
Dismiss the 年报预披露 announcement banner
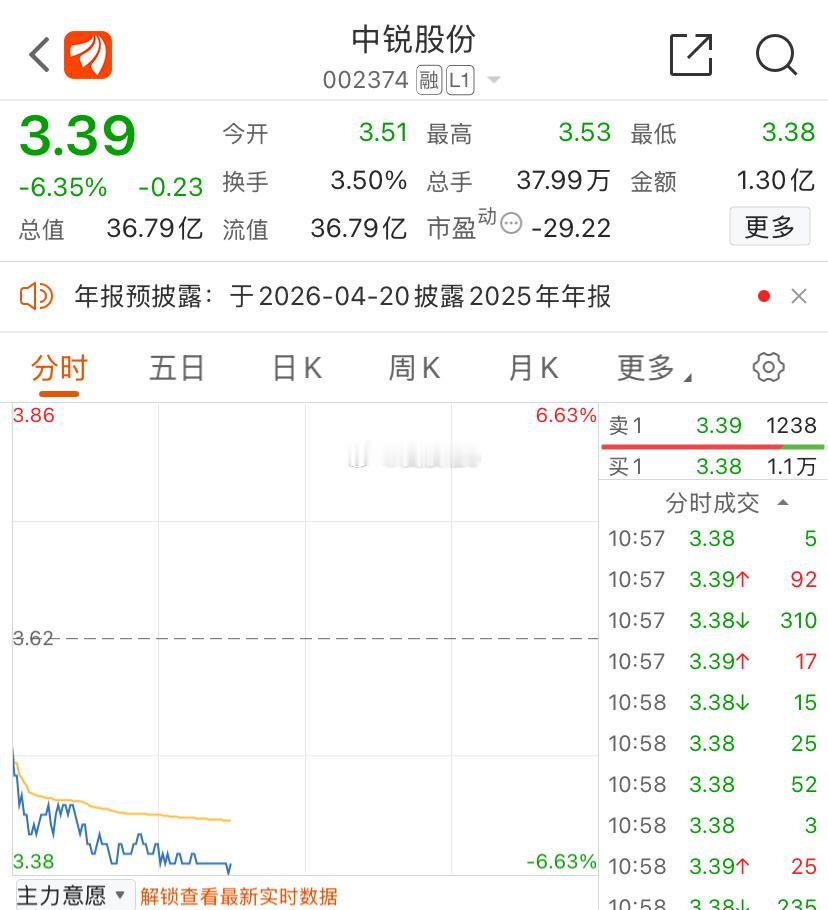pyautogui.click(x=798, y=296)
